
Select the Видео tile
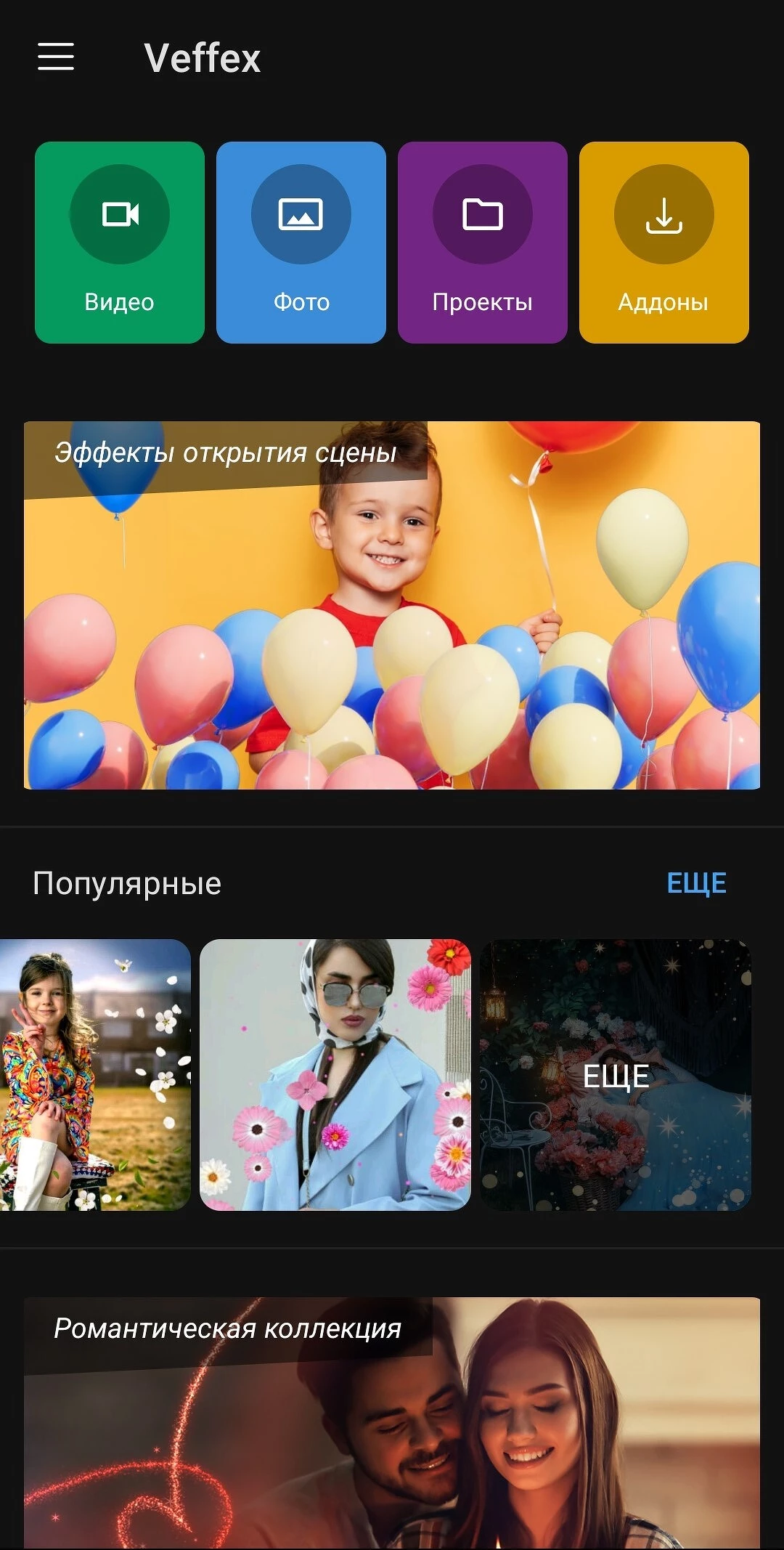(x=120, y=242)
